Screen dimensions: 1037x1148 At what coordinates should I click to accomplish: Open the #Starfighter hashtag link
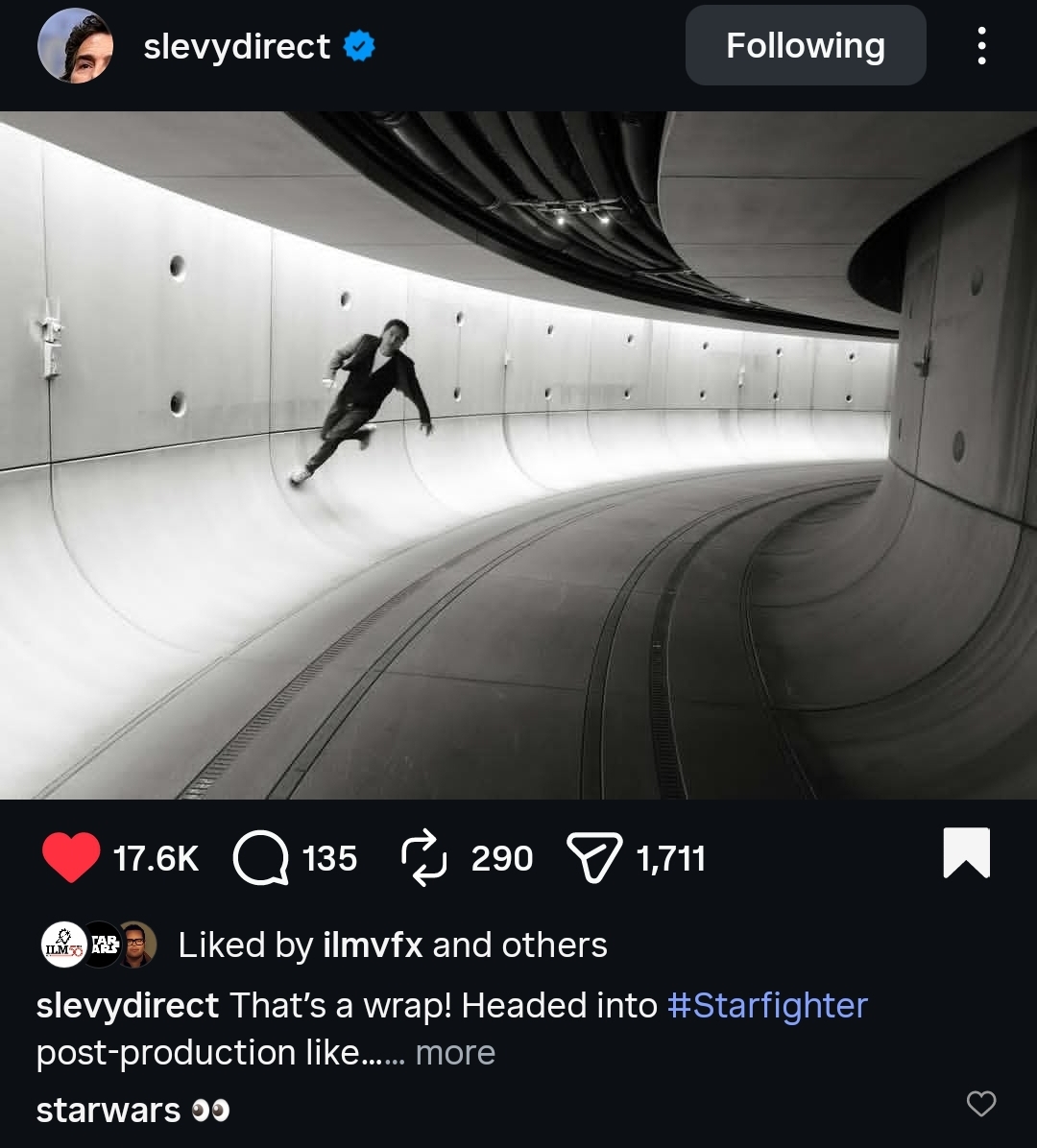[765, 1005]
